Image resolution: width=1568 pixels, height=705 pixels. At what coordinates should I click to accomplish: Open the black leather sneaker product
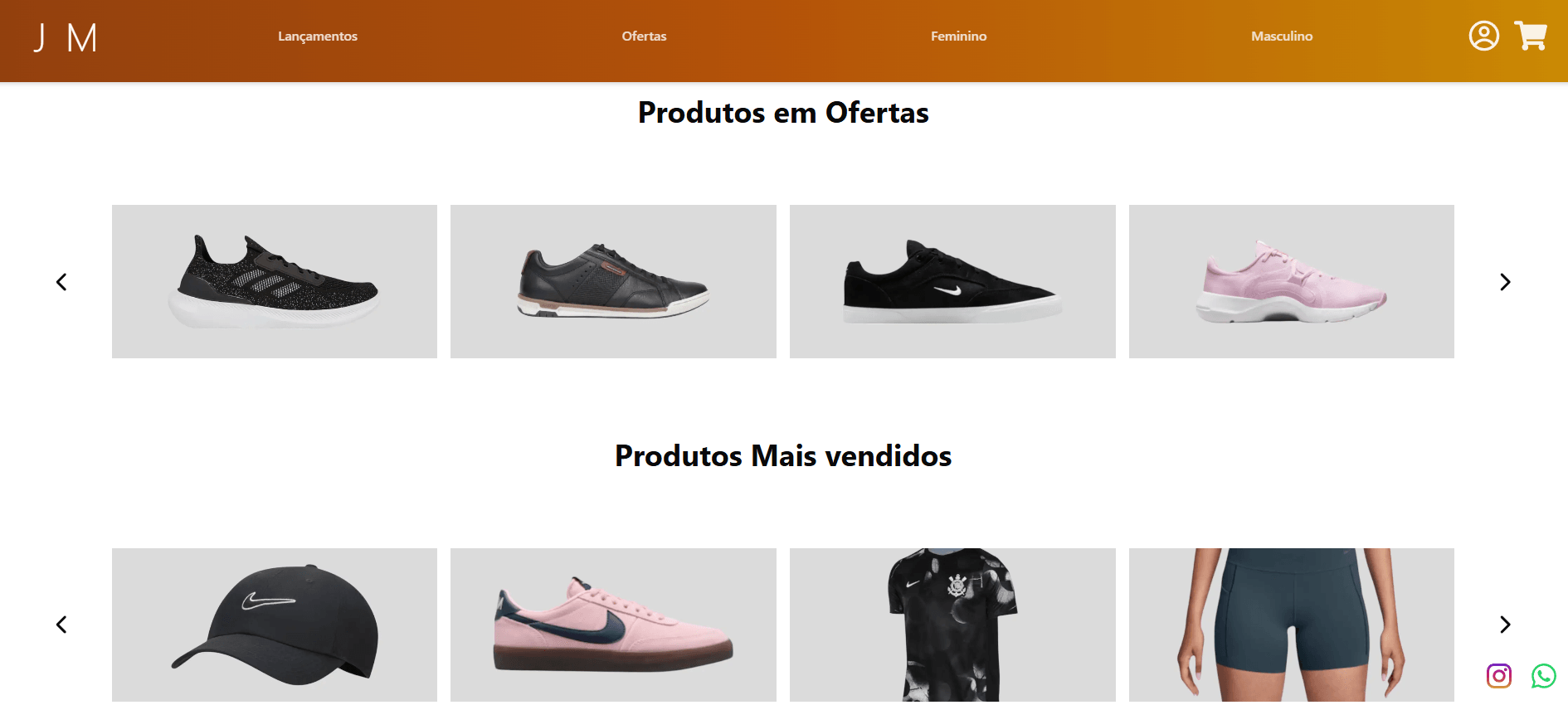(x=613, y=282)
